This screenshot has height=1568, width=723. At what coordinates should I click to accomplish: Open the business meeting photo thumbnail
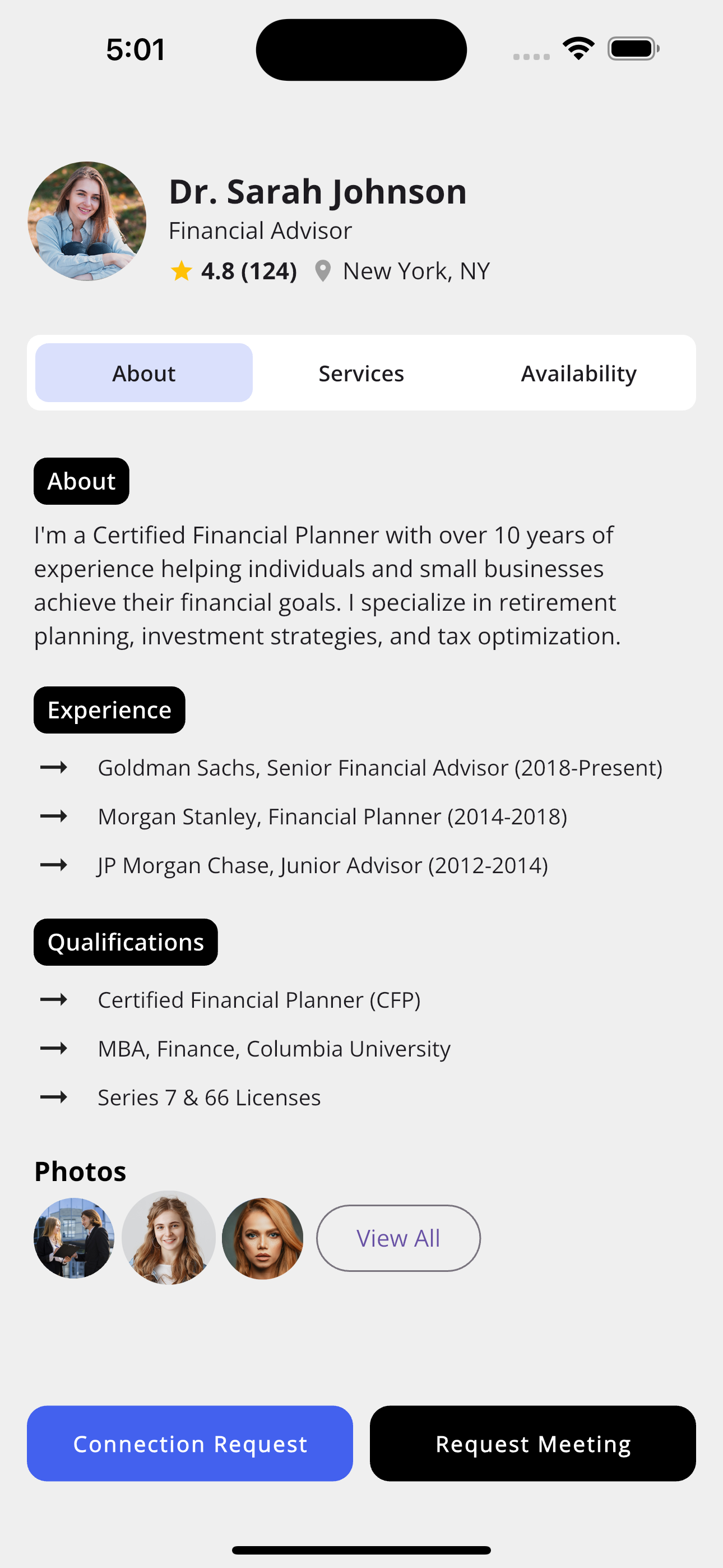[73, 1238]
